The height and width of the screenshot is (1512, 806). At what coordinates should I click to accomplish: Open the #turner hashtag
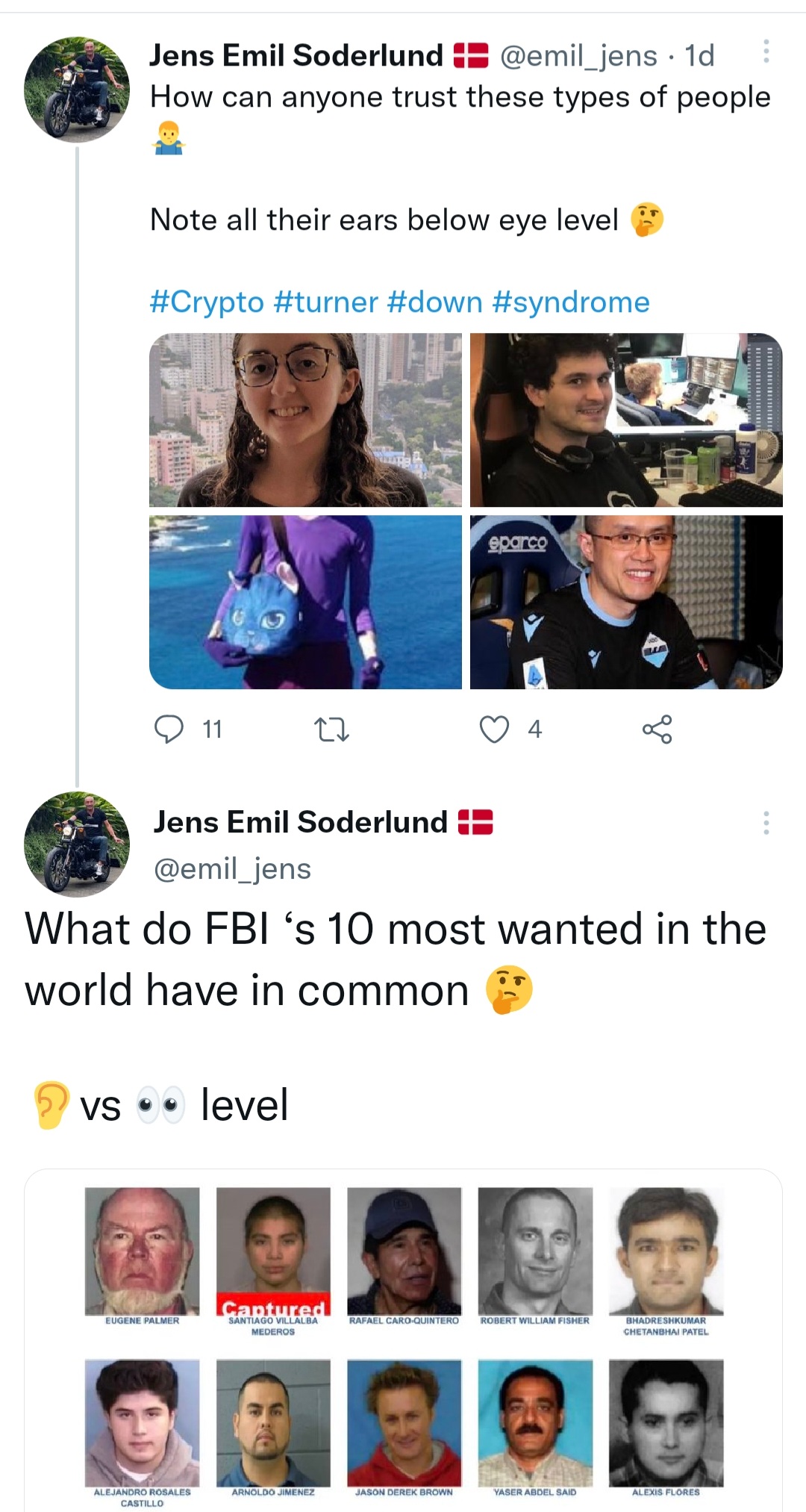(325, 302)
